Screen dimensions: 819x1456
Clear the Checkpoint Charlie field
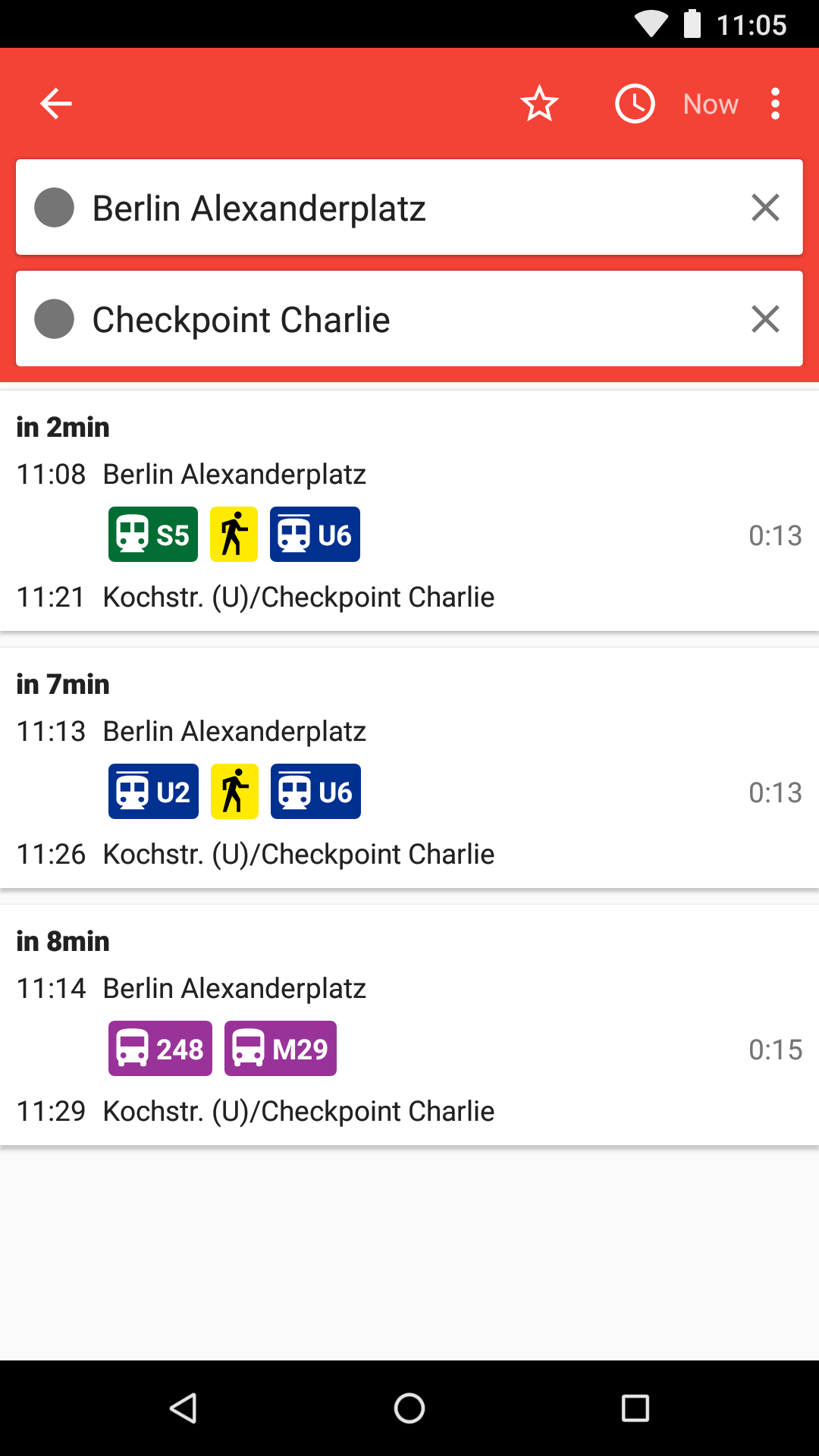(765, 319)
